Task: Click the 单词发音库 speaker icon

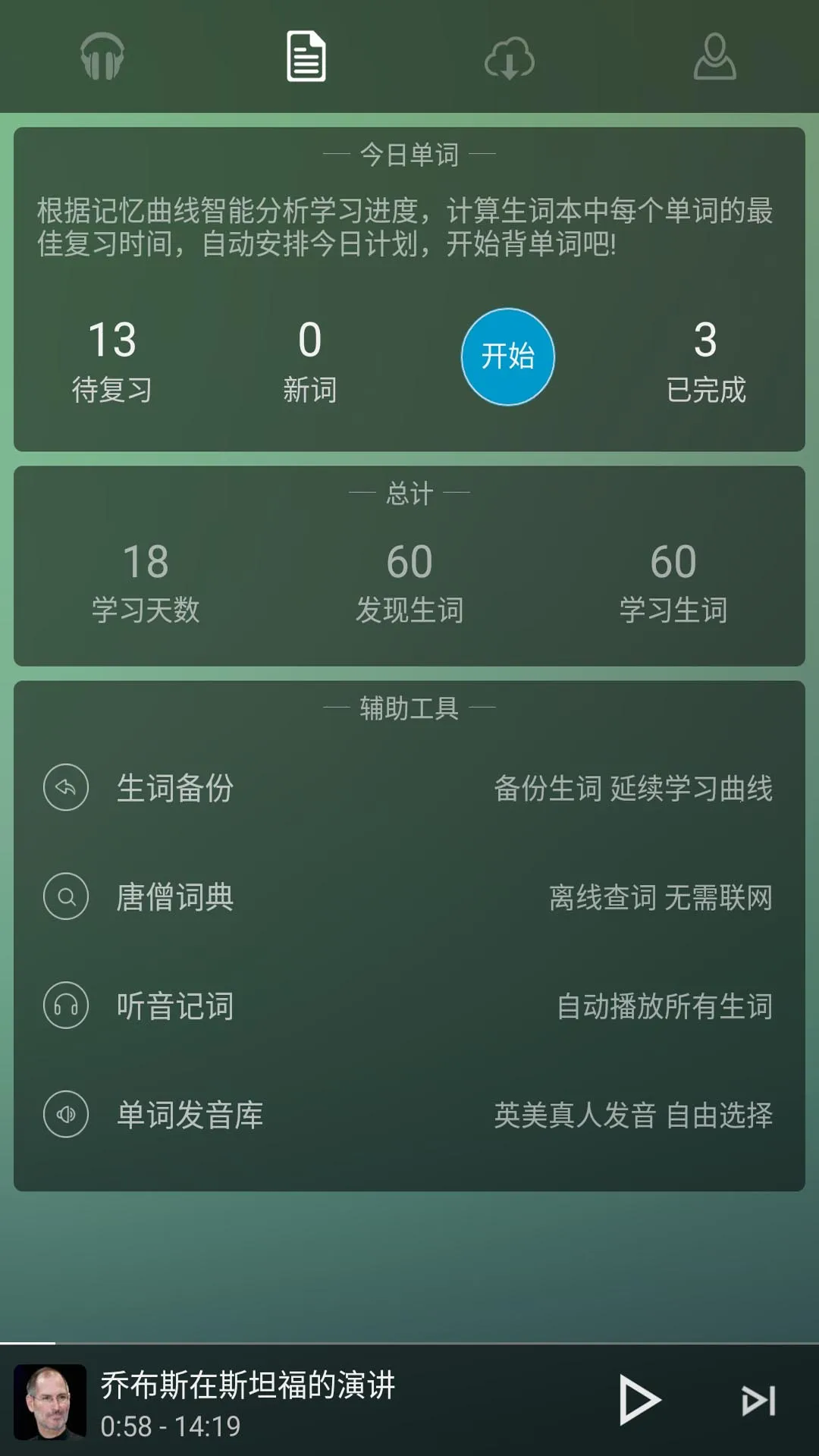Action: 66,1116
